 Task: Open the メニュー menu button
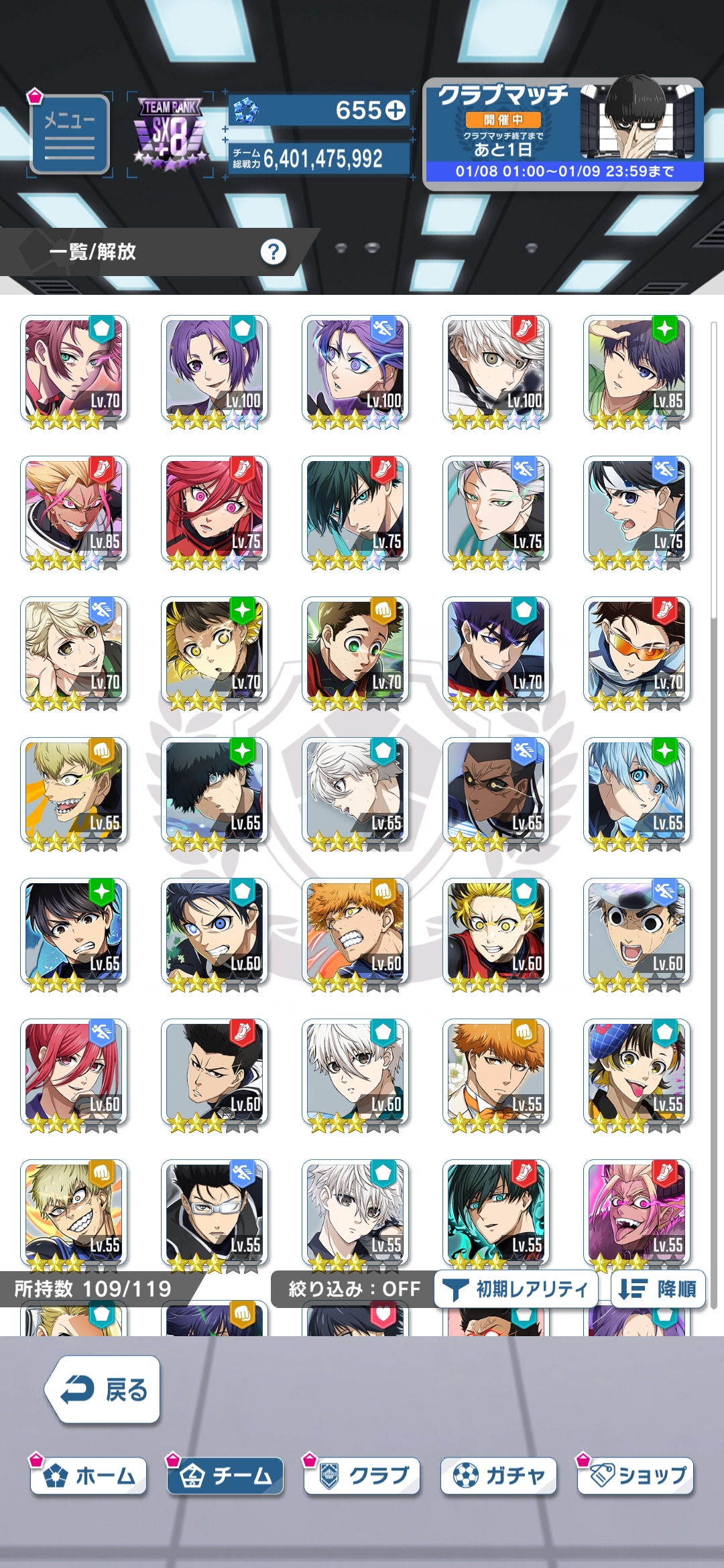tap(69, 134)
